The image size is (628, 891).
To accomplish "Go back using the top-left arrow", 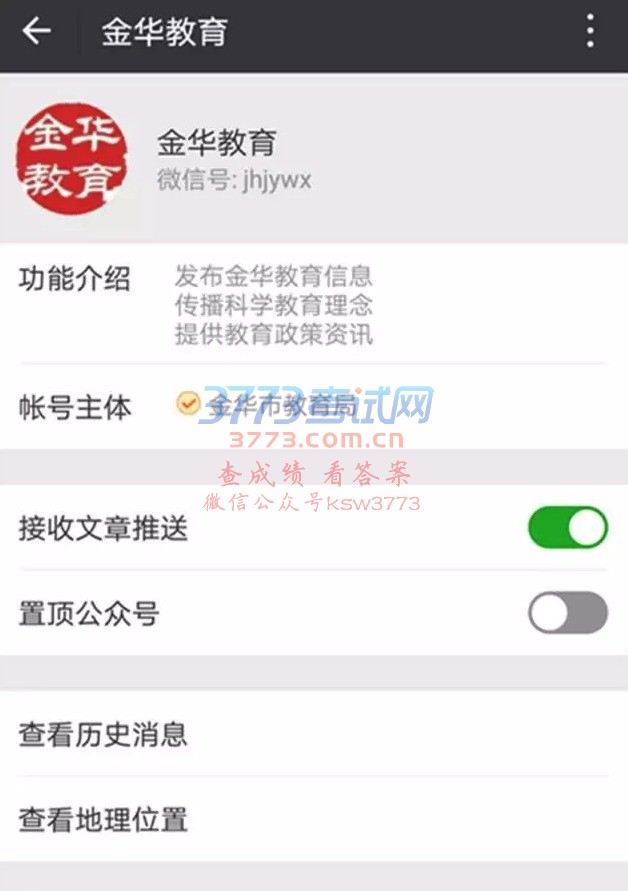I will click(37, 32).
